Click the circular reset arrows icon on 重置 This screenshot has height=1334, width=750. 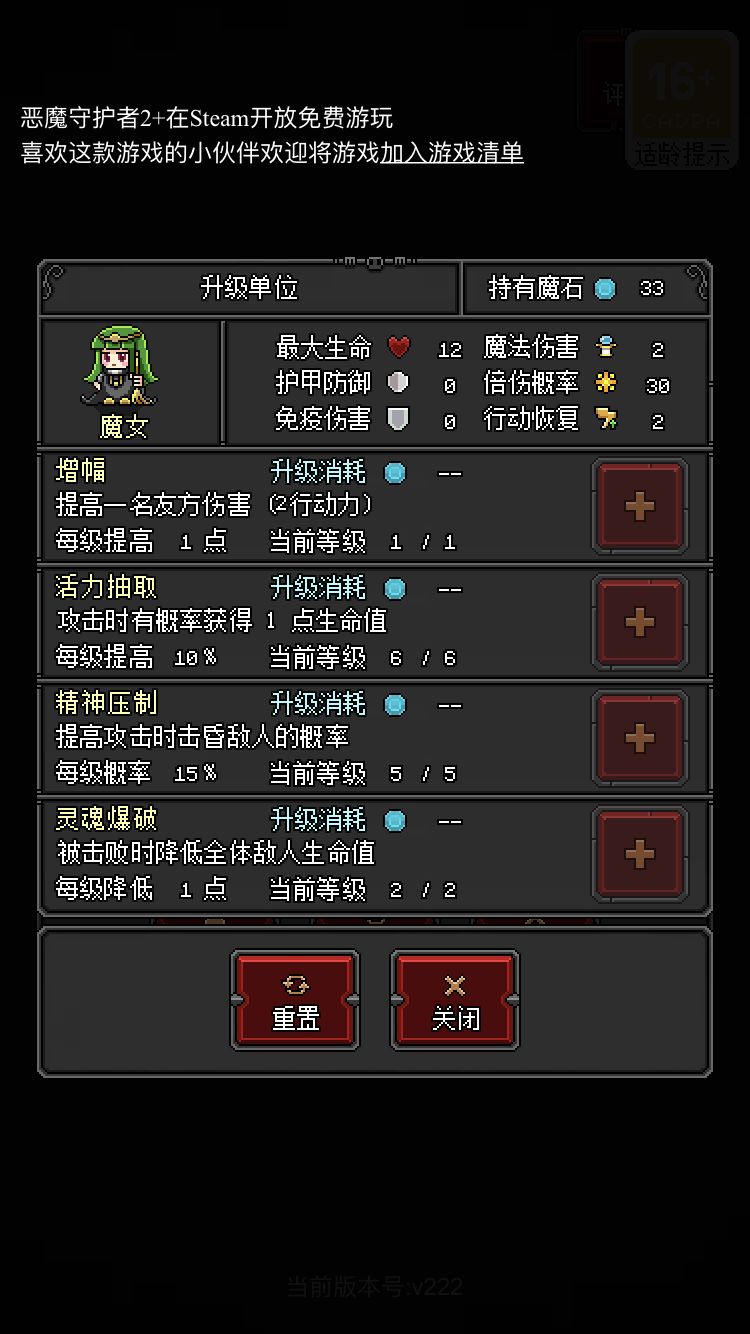point(295,983)
